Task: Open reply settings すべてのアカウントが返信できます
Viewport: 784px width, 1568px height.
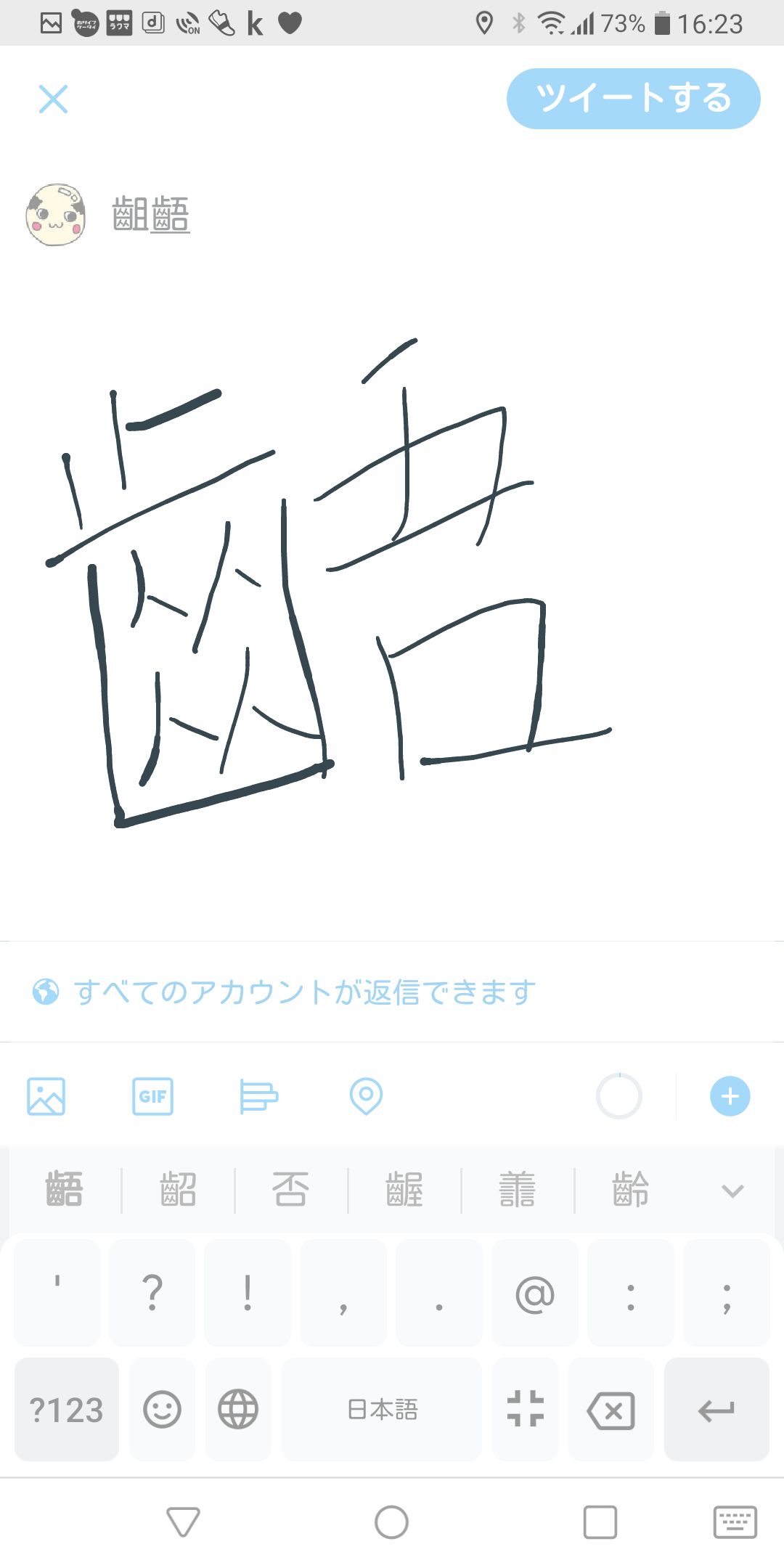Action: point(305,992)
